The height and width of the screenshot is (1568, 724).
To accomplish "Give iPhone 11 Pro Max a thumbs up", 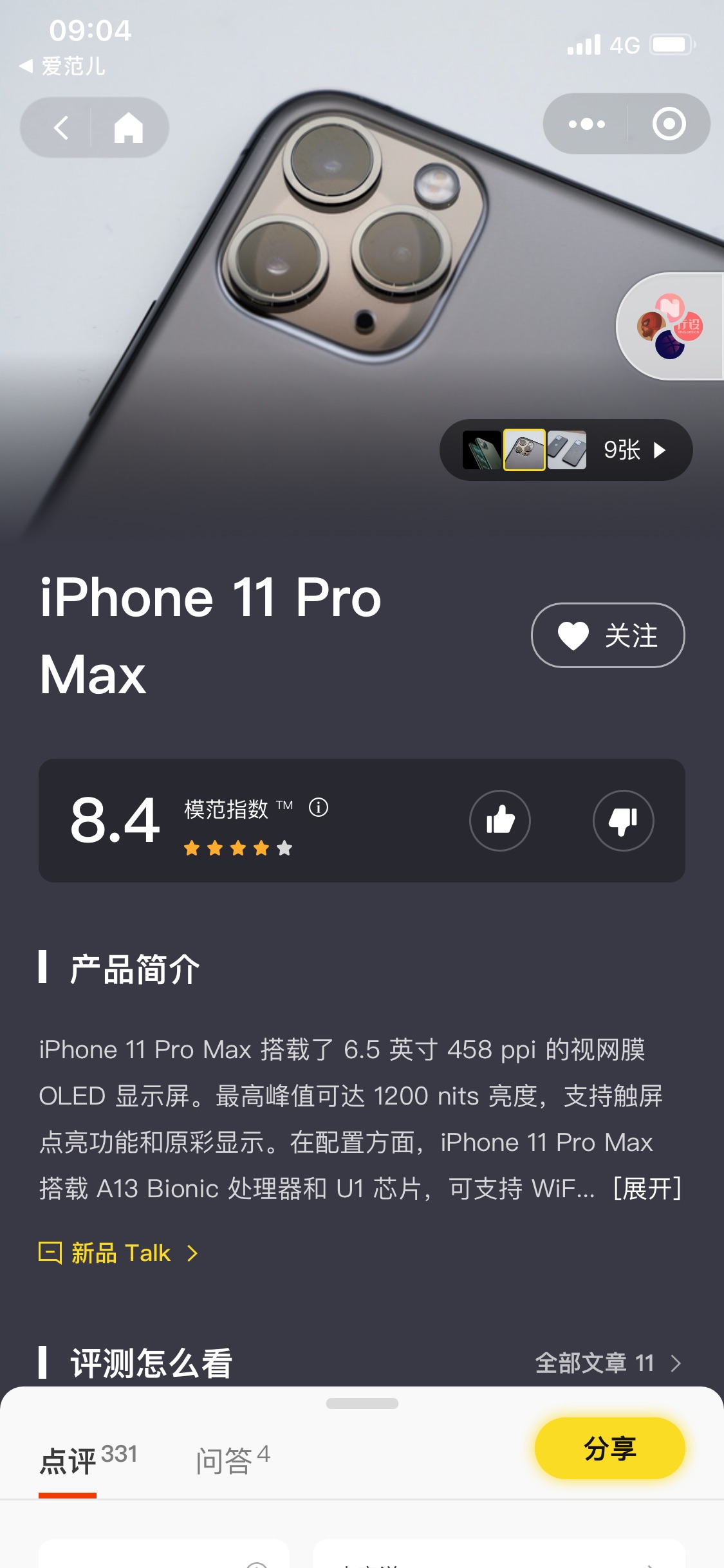I will [500, 821].
